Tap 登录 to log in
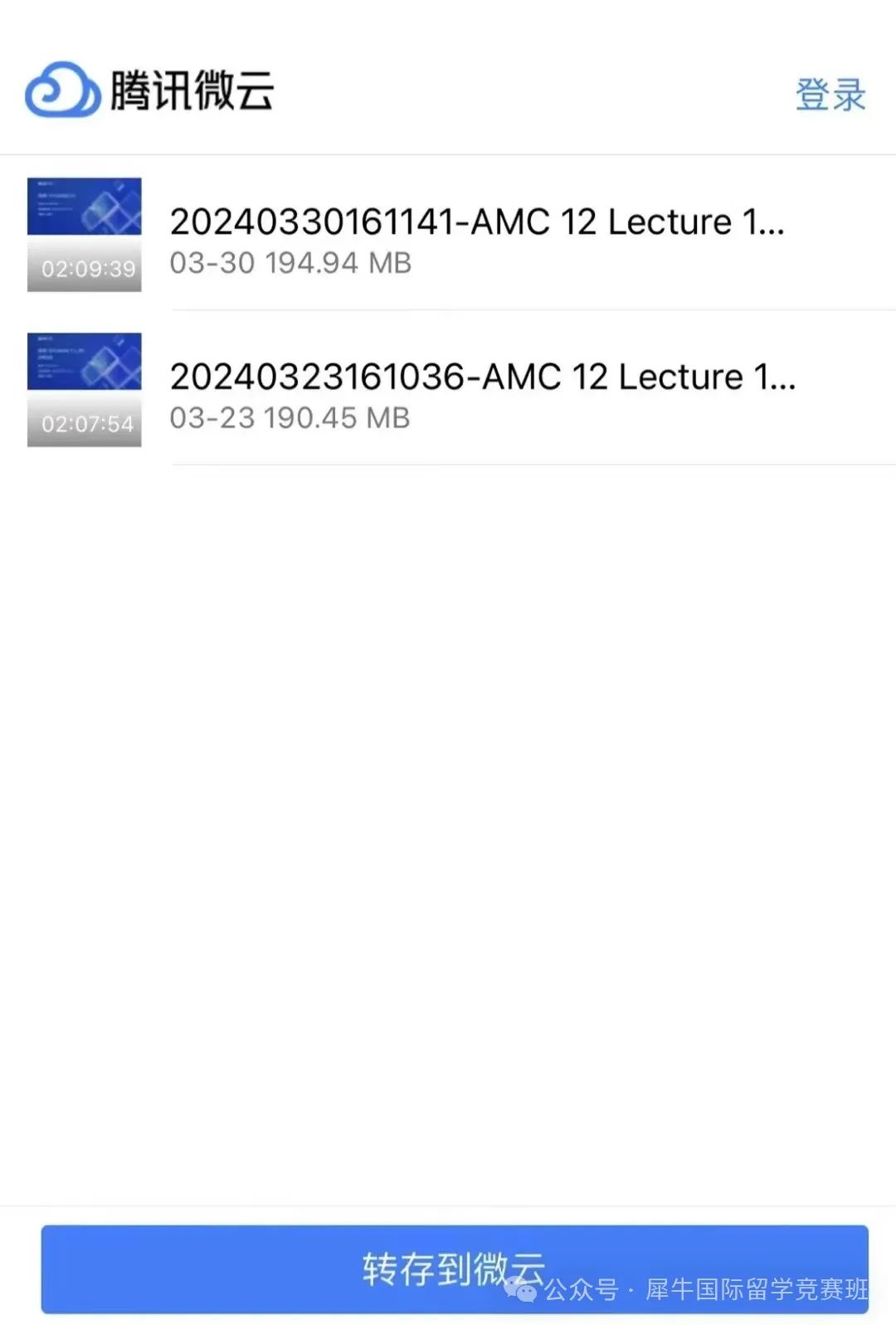Image resolution: width=896 pixels, height=1325 pixels. coord(830,95)
